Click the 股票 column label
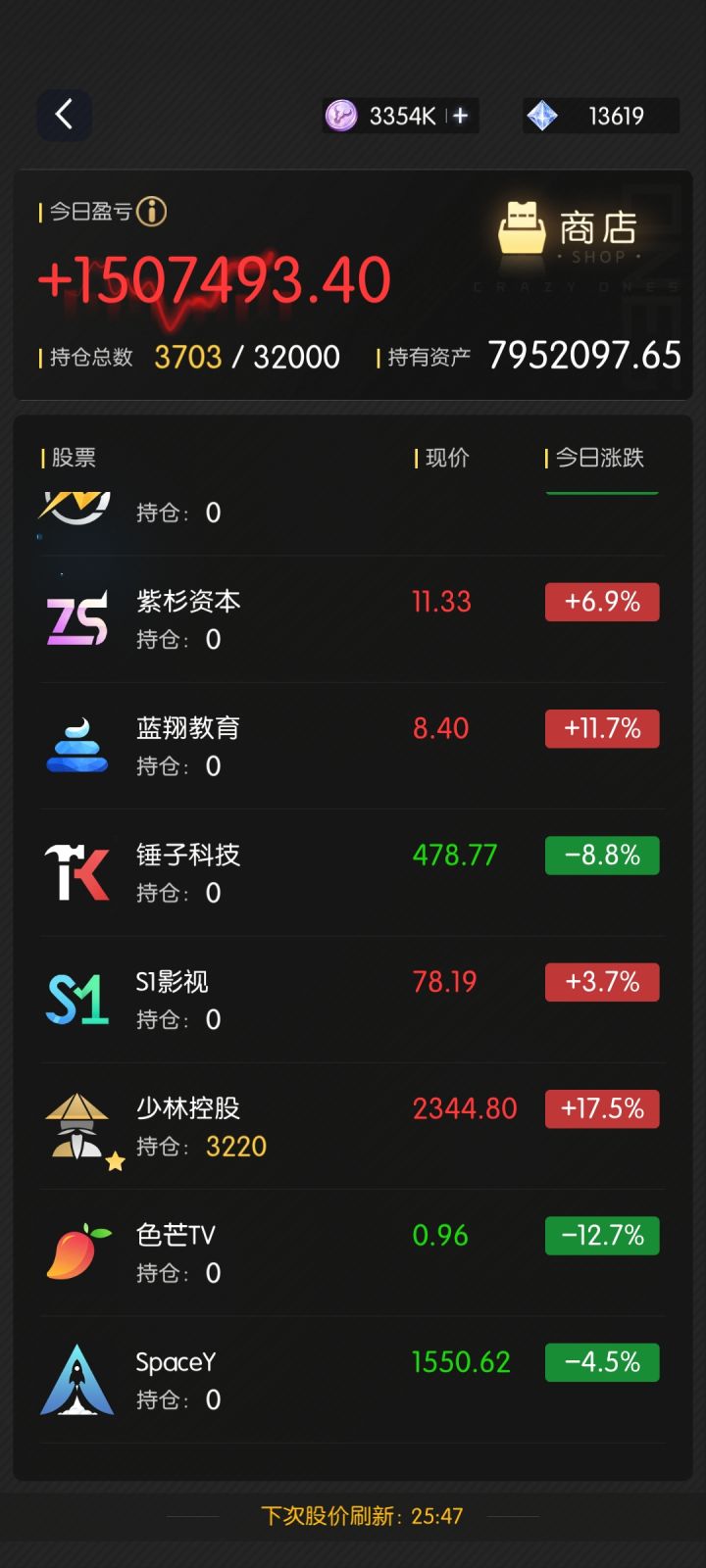Viewport: 706px width, 1568px height. 74,457
